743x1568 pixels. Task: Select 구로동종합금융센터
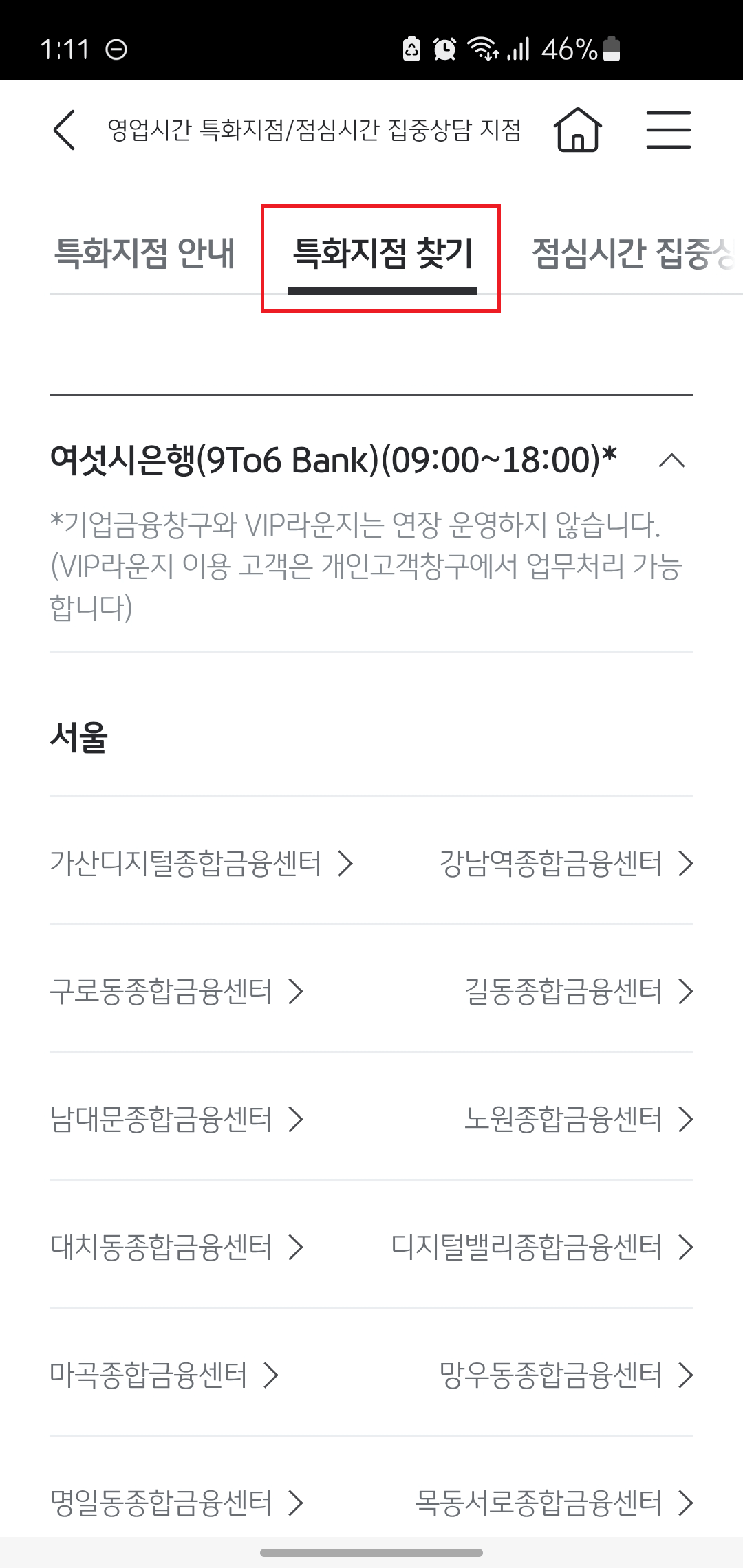(175, 992)
